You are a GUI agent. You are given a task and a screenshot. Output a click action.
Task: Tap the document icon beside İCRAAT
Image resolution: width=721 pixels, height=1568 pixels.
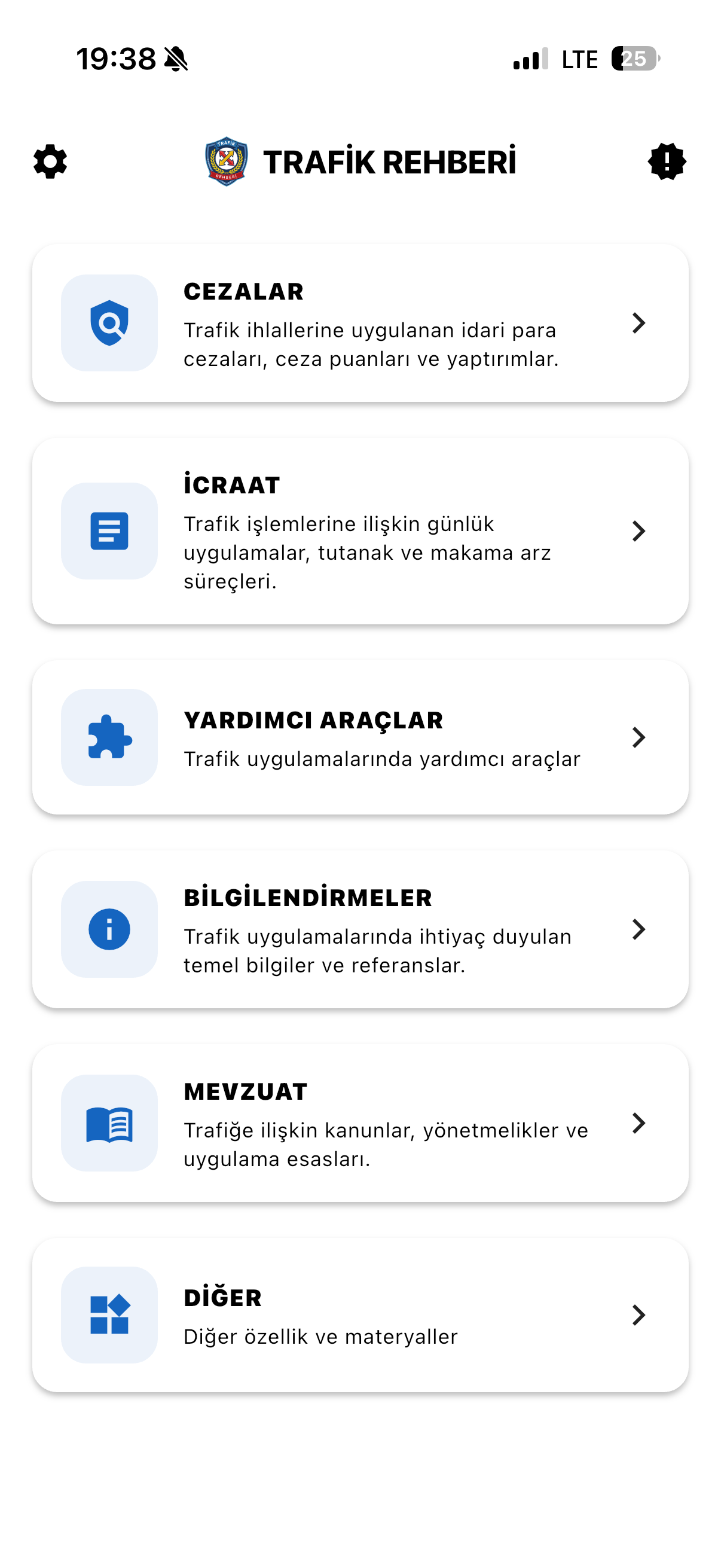(x=109, y=531)
